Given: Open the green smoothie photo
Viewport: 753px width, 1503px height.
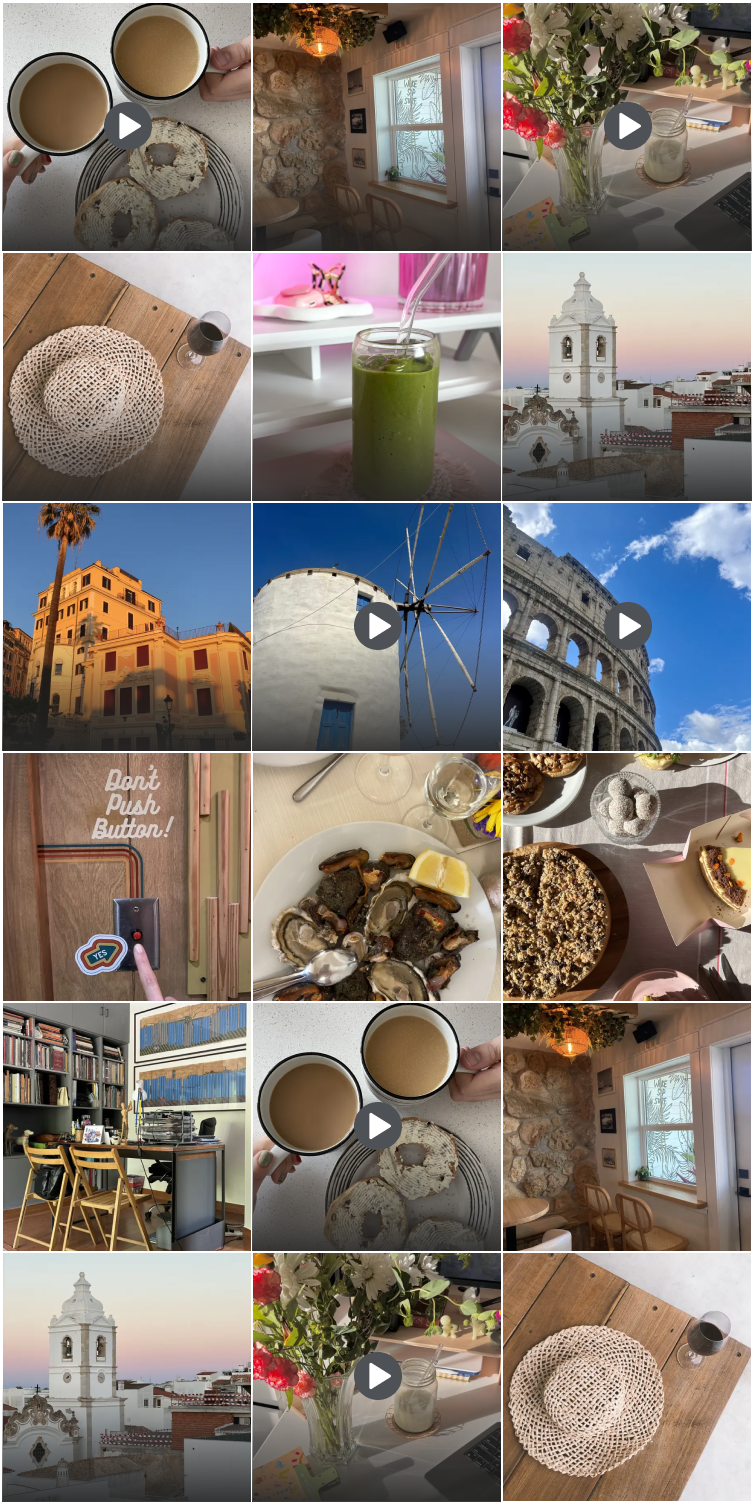Looking at the screenshot, I should [377, 376].
